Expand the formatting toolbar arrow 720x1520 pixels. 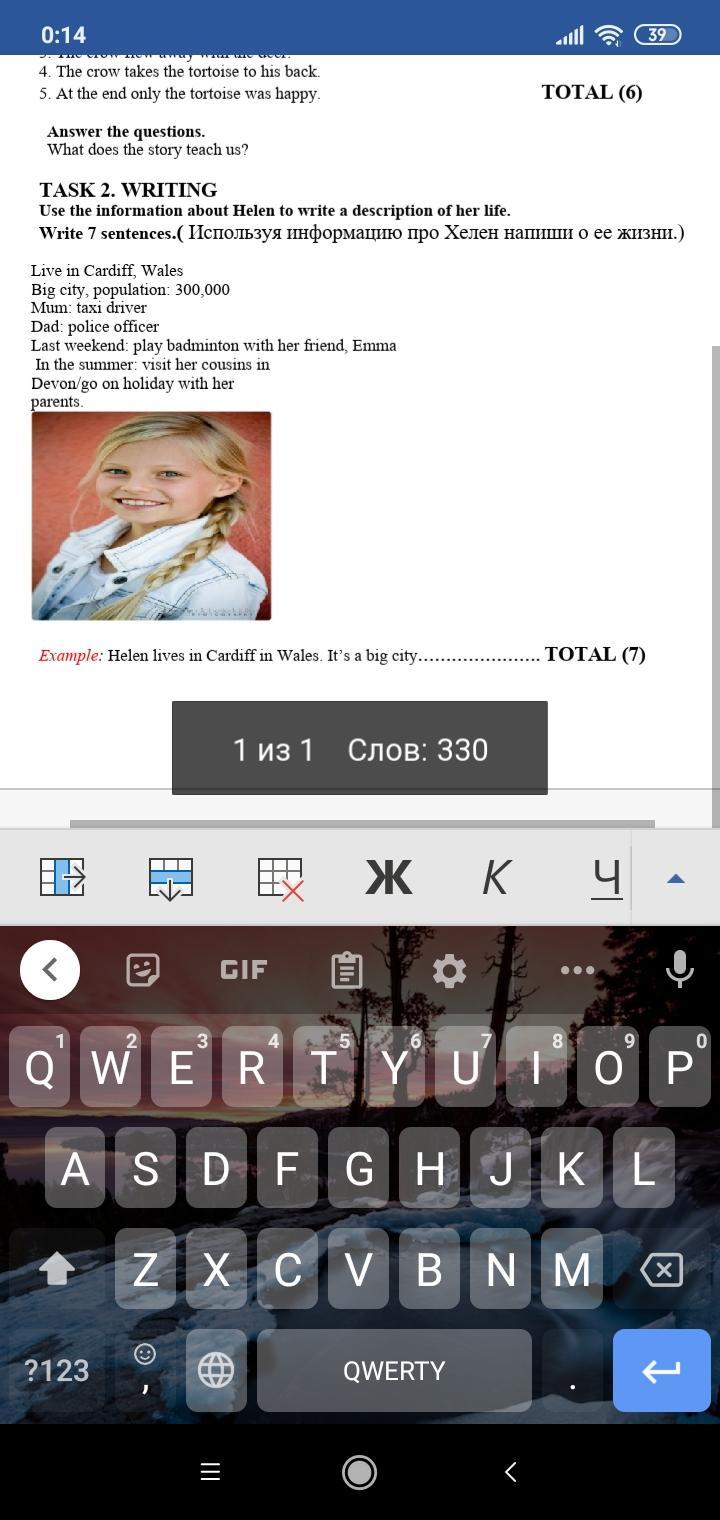pos(675,878)
